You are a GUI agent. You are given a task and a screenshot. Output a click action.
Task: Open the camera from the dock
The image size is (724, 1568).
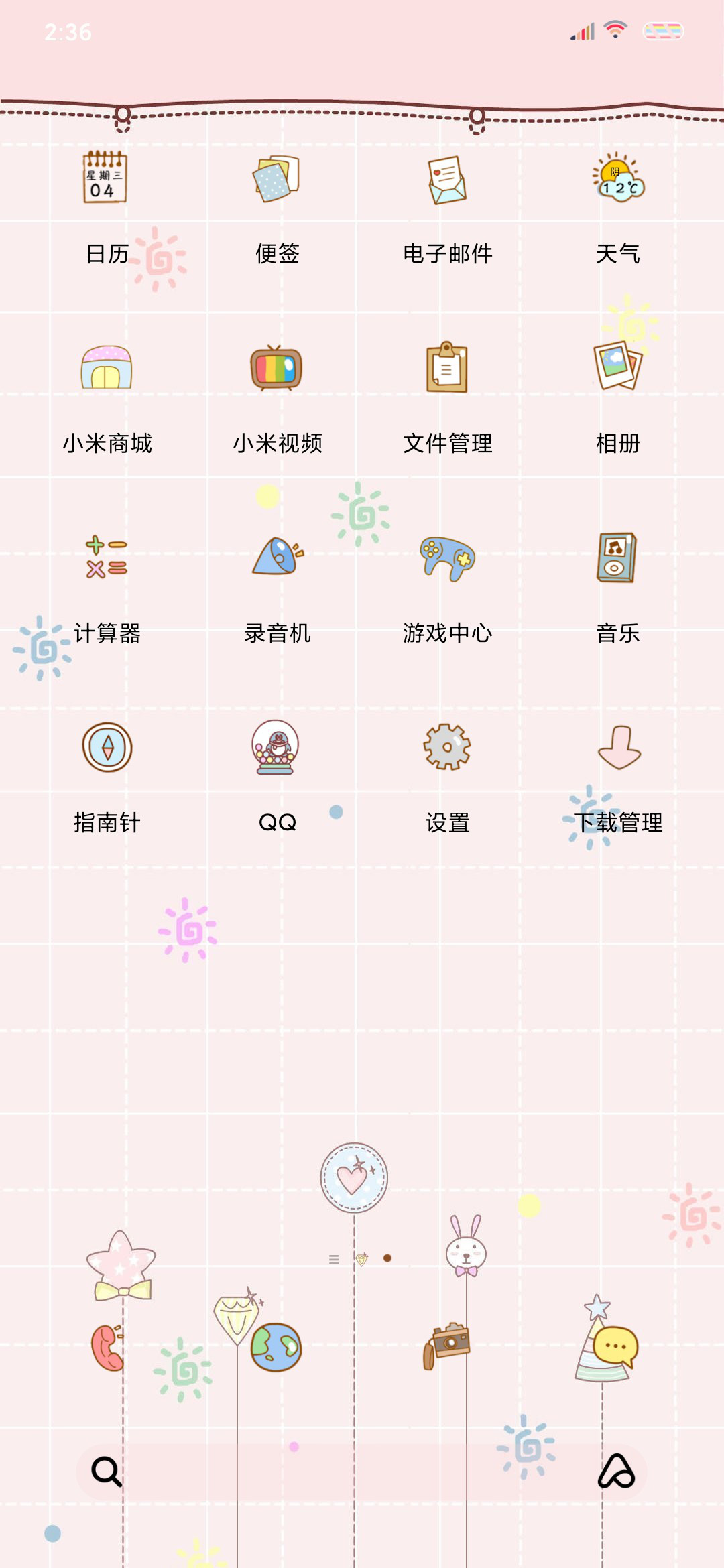coord(446,1345)
